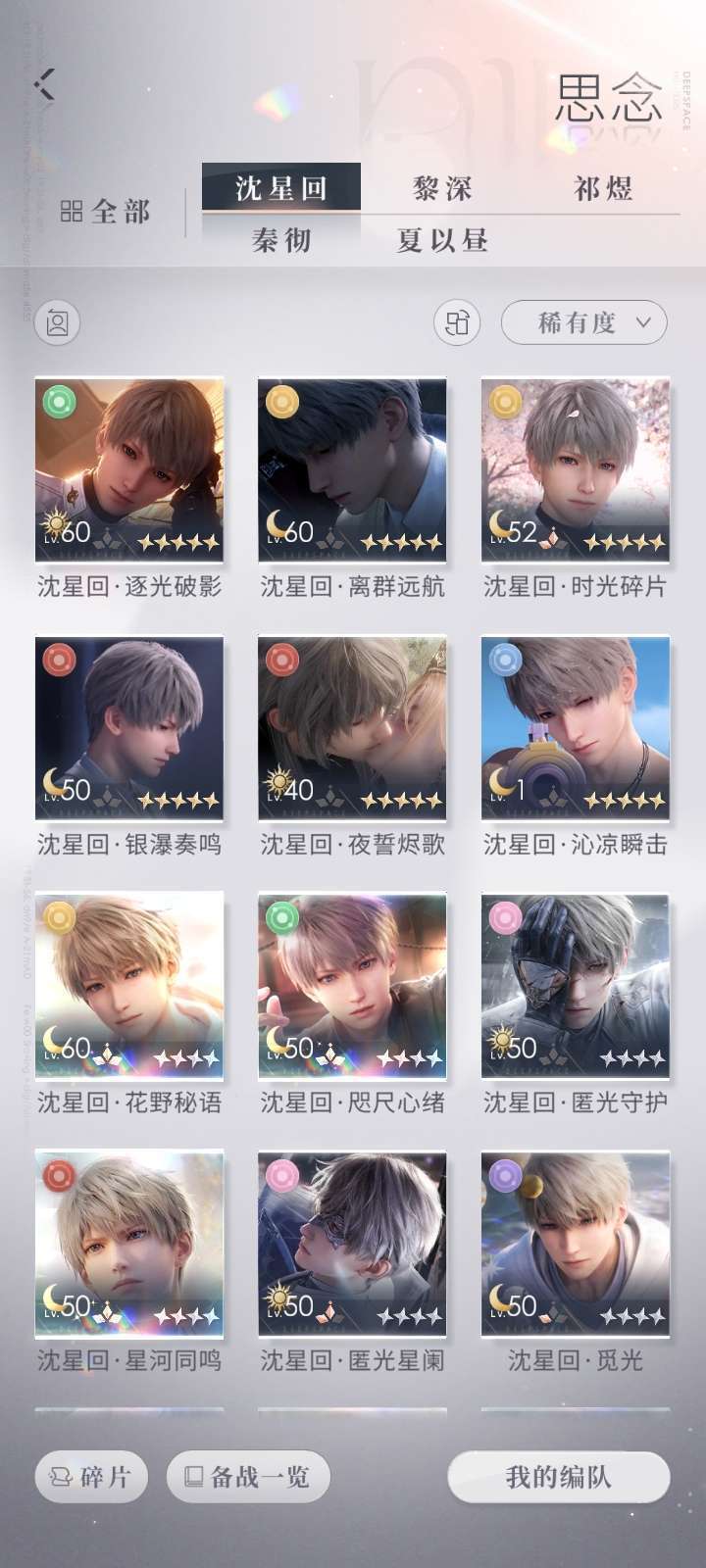This screenshot has width=706, height=1568.
Task: Open 我的编队 team lineup
Action: [559, 1477]
